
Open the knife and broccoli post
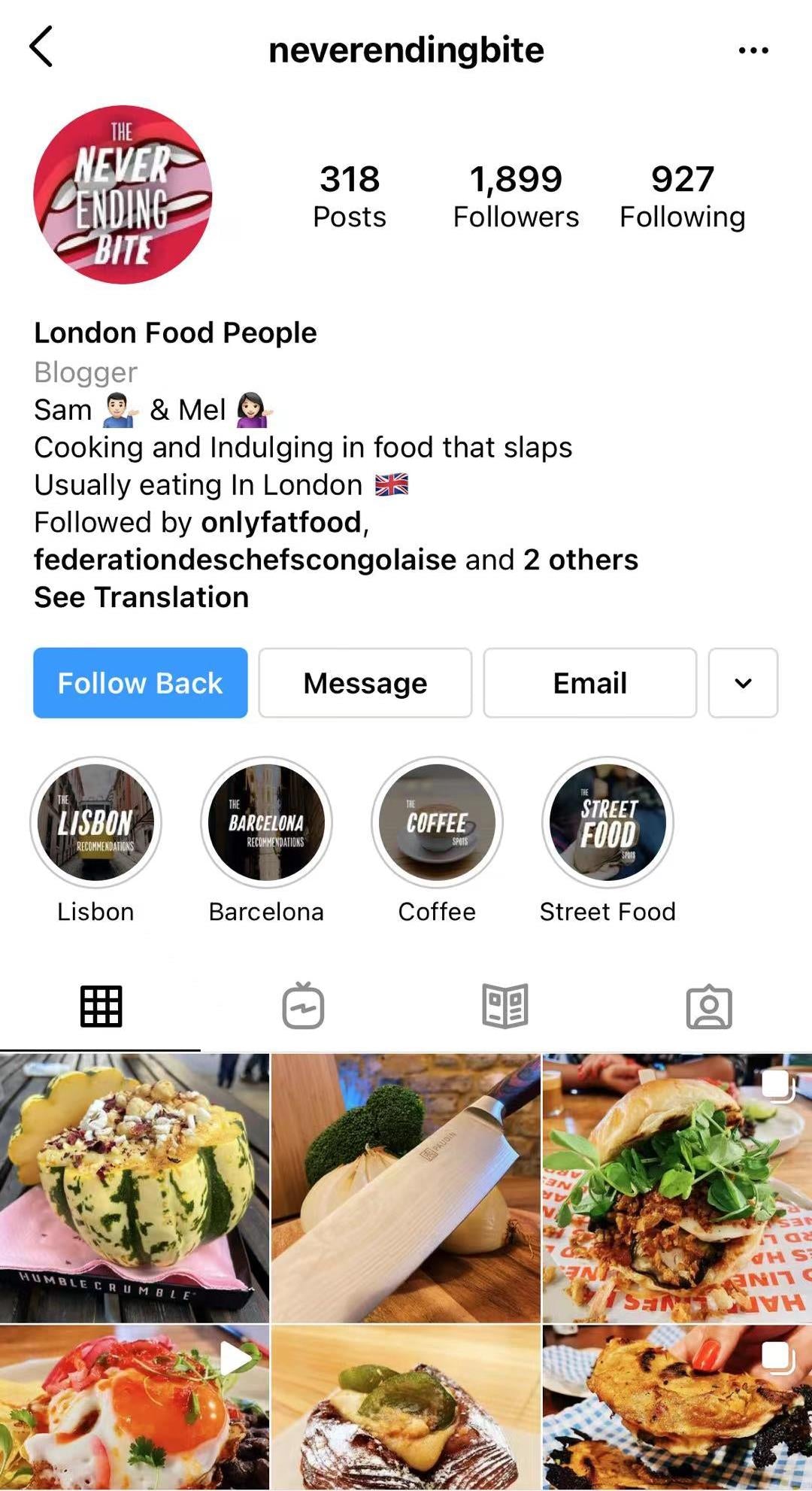(x=406, y=1188)
